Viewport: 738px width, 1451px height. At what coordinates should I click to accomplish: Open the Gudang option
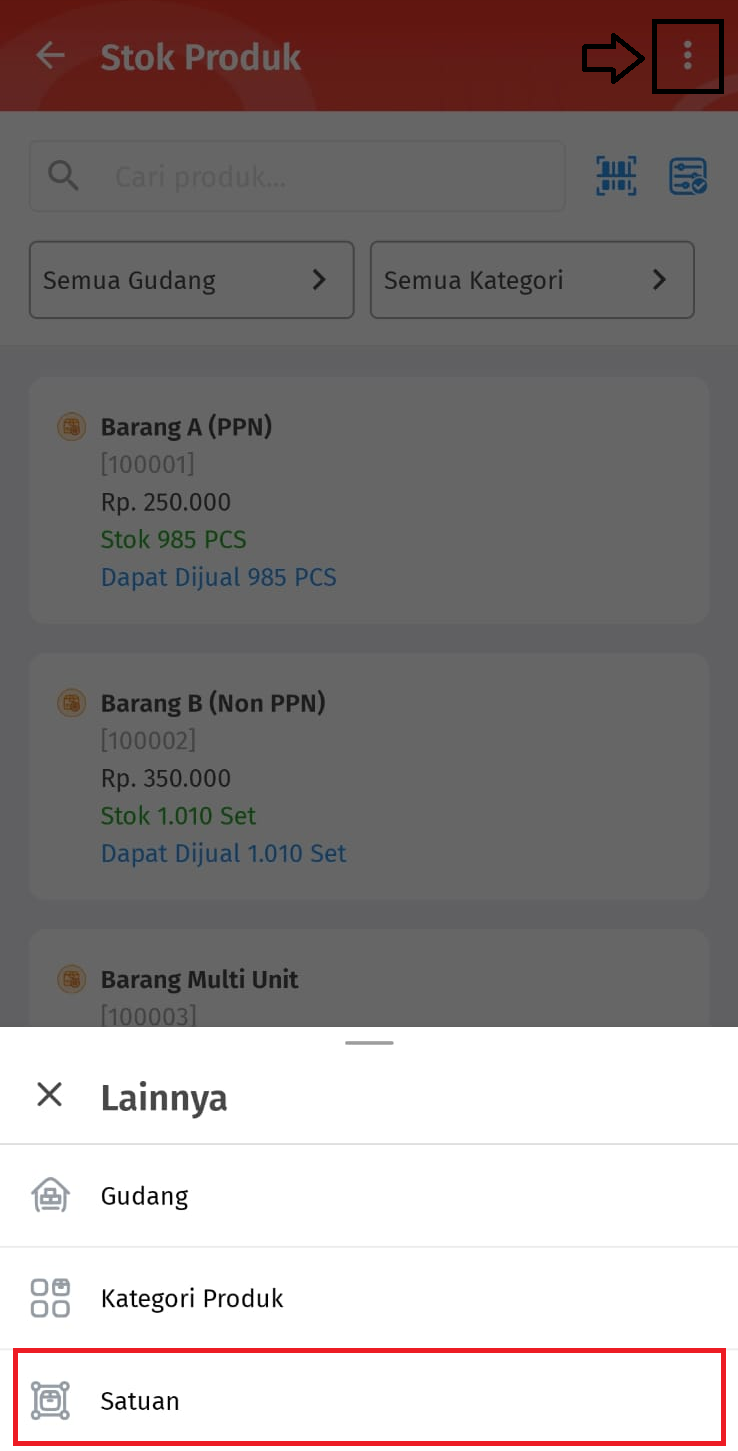(x=369, y=1195)
